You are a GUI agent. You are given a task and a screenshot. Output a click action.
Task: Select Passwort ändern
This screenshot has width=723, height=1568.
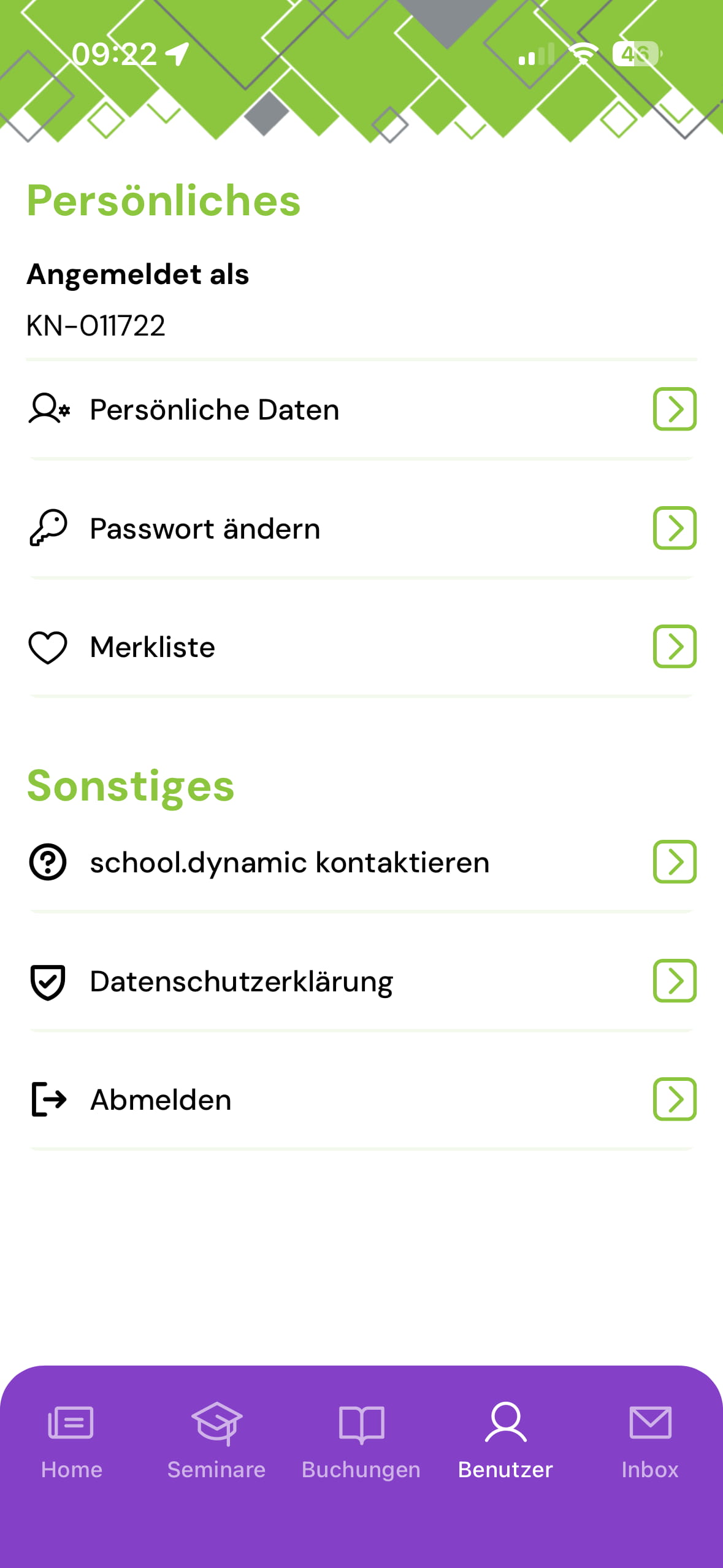(361, 528)
